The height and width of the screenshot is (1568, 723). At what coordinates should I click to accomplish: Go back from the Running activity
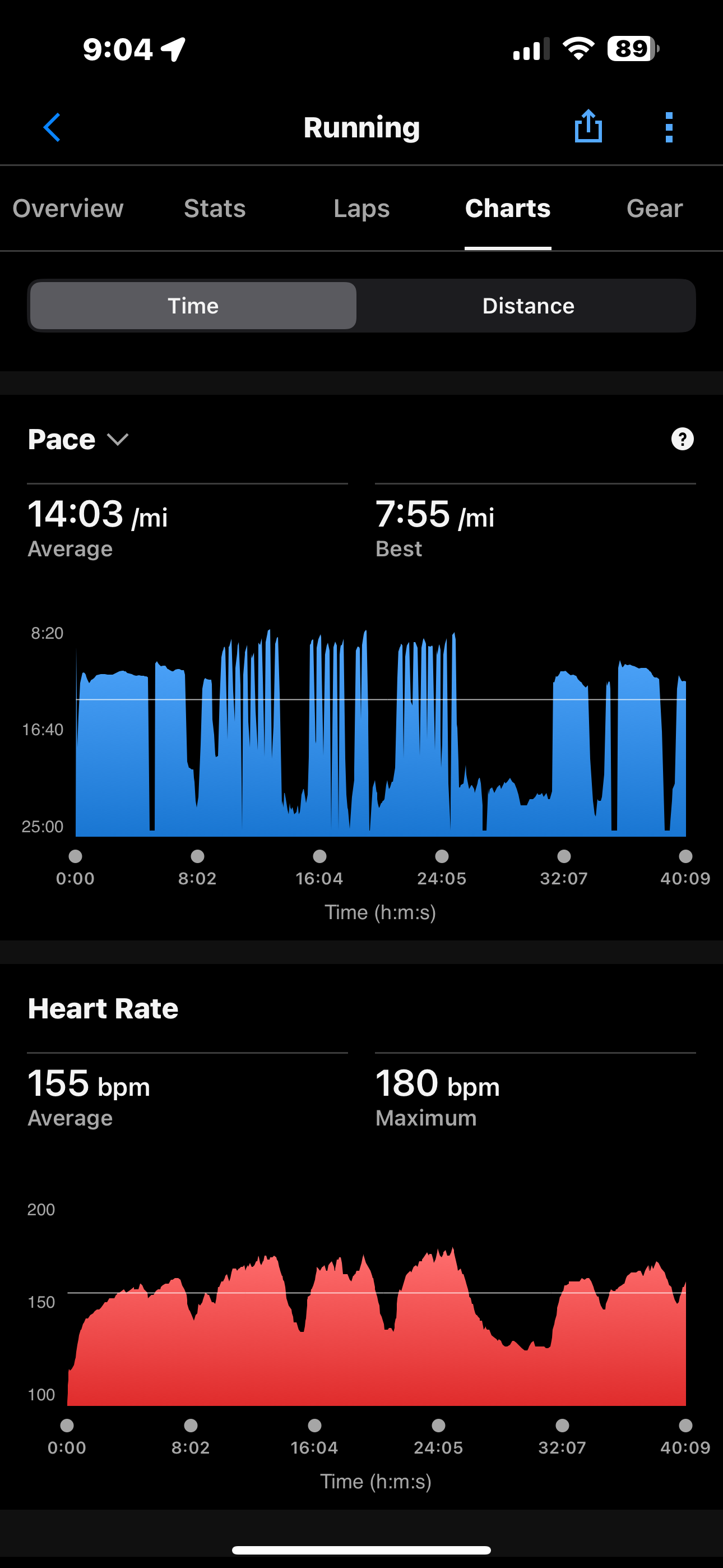tap(52, 127)
